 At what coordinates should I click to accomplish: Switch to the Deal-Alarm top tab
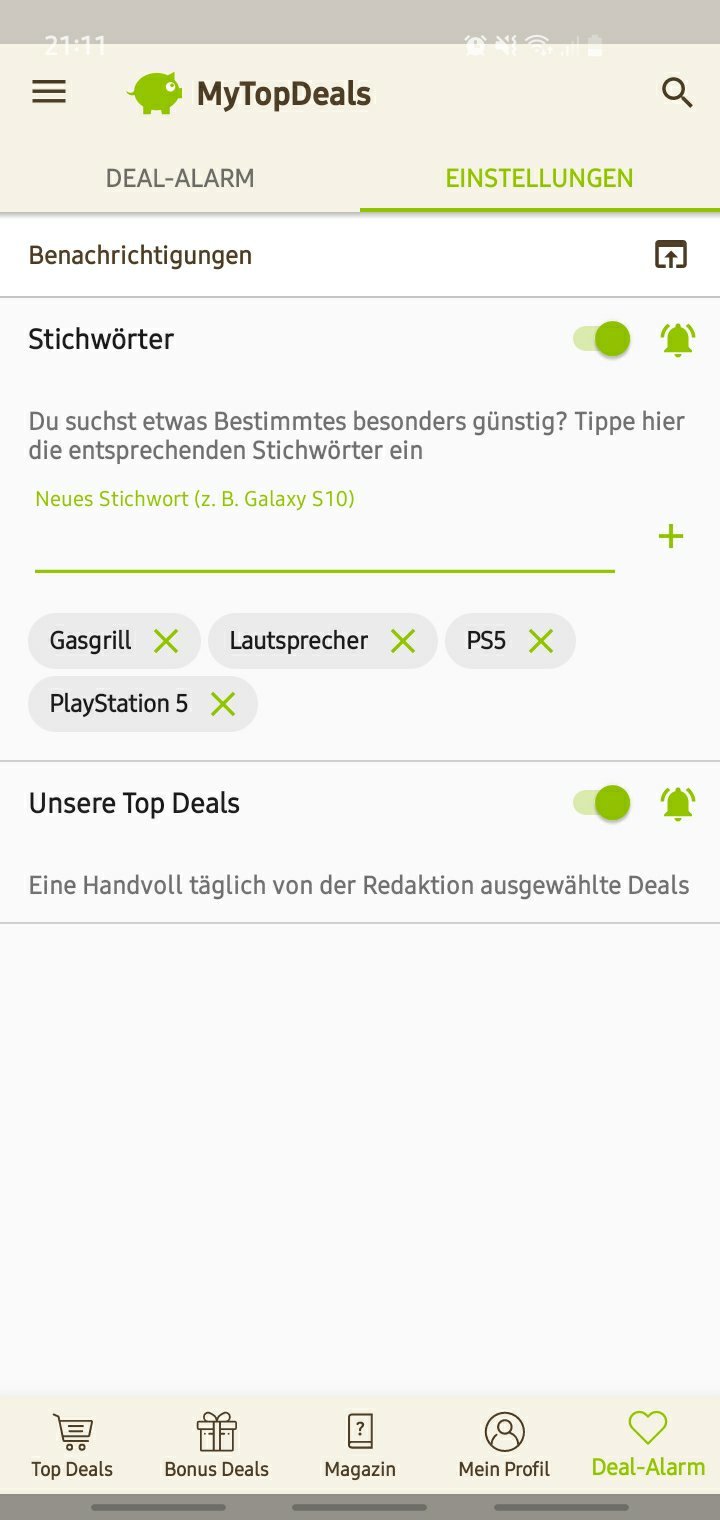pyautogui.click(x=180, y=178)
